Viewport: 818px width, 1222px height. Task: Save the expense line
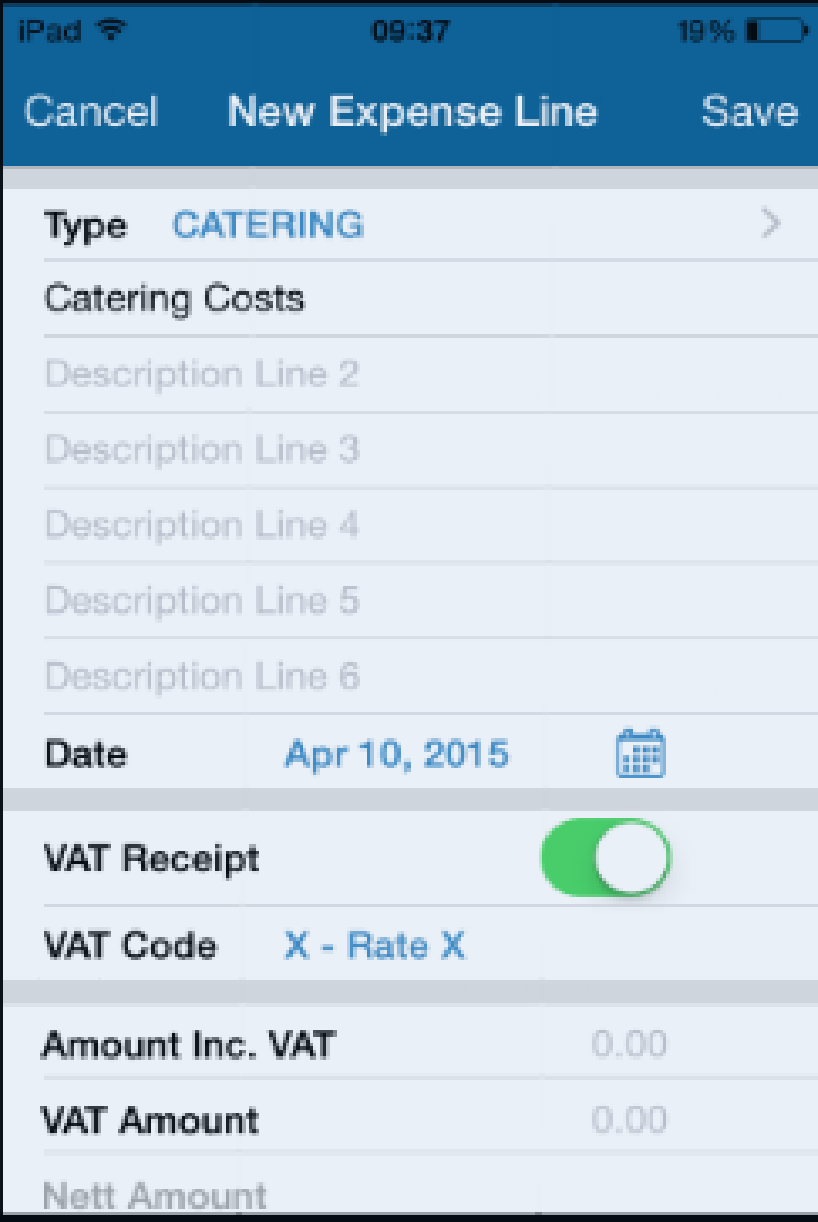coord(749,112)
